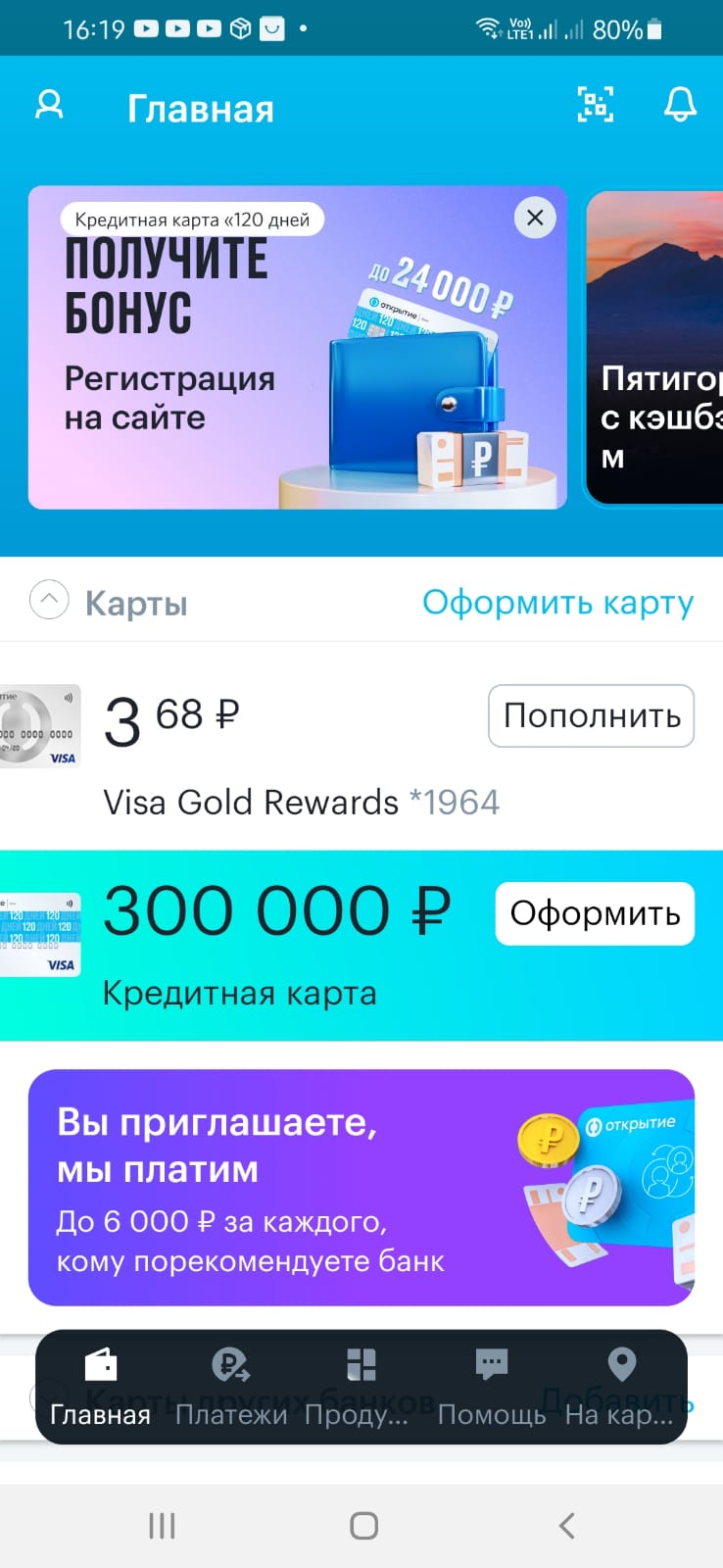
Task: Tap the system back button
Action: 566,1525
